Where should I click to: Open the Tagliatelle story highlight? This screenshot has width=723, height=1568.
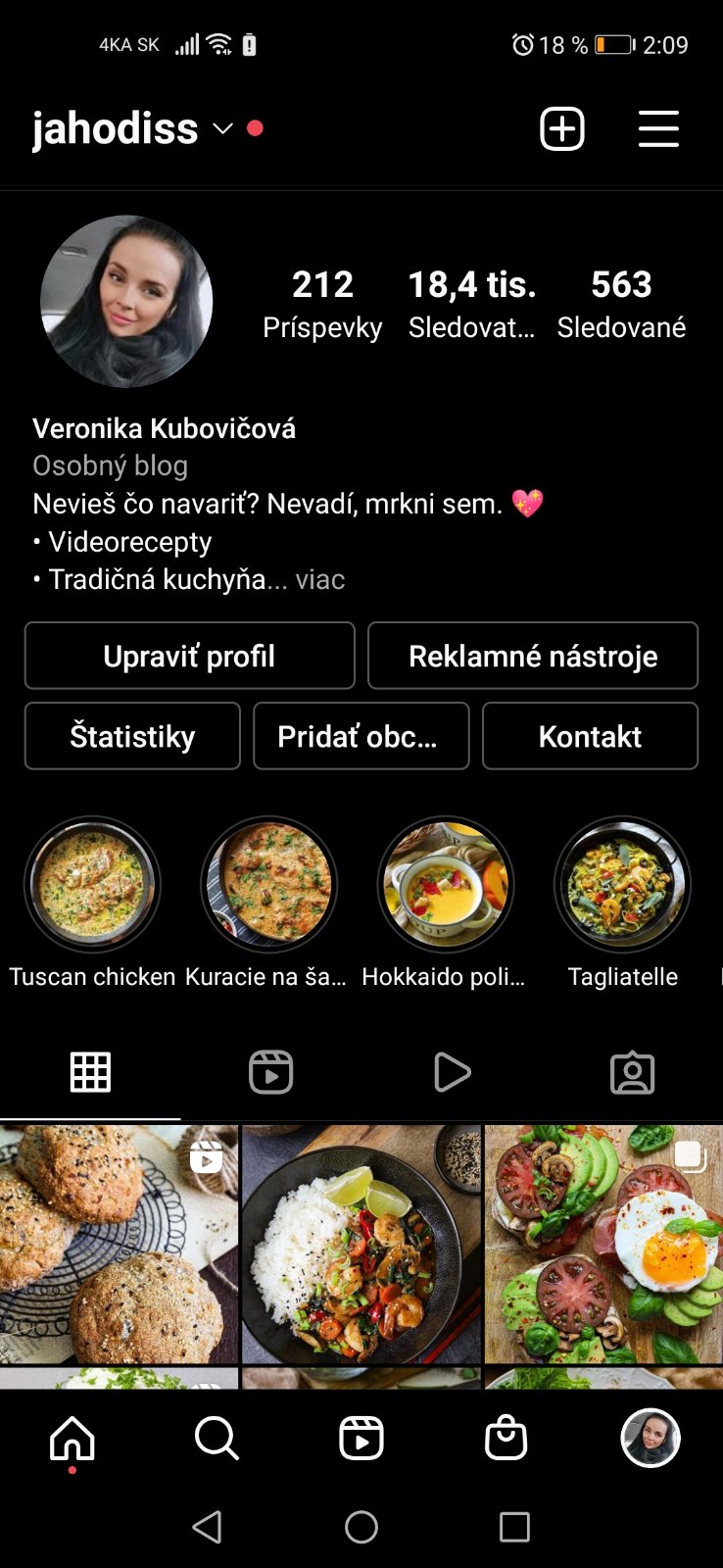(x=622, y=885)
